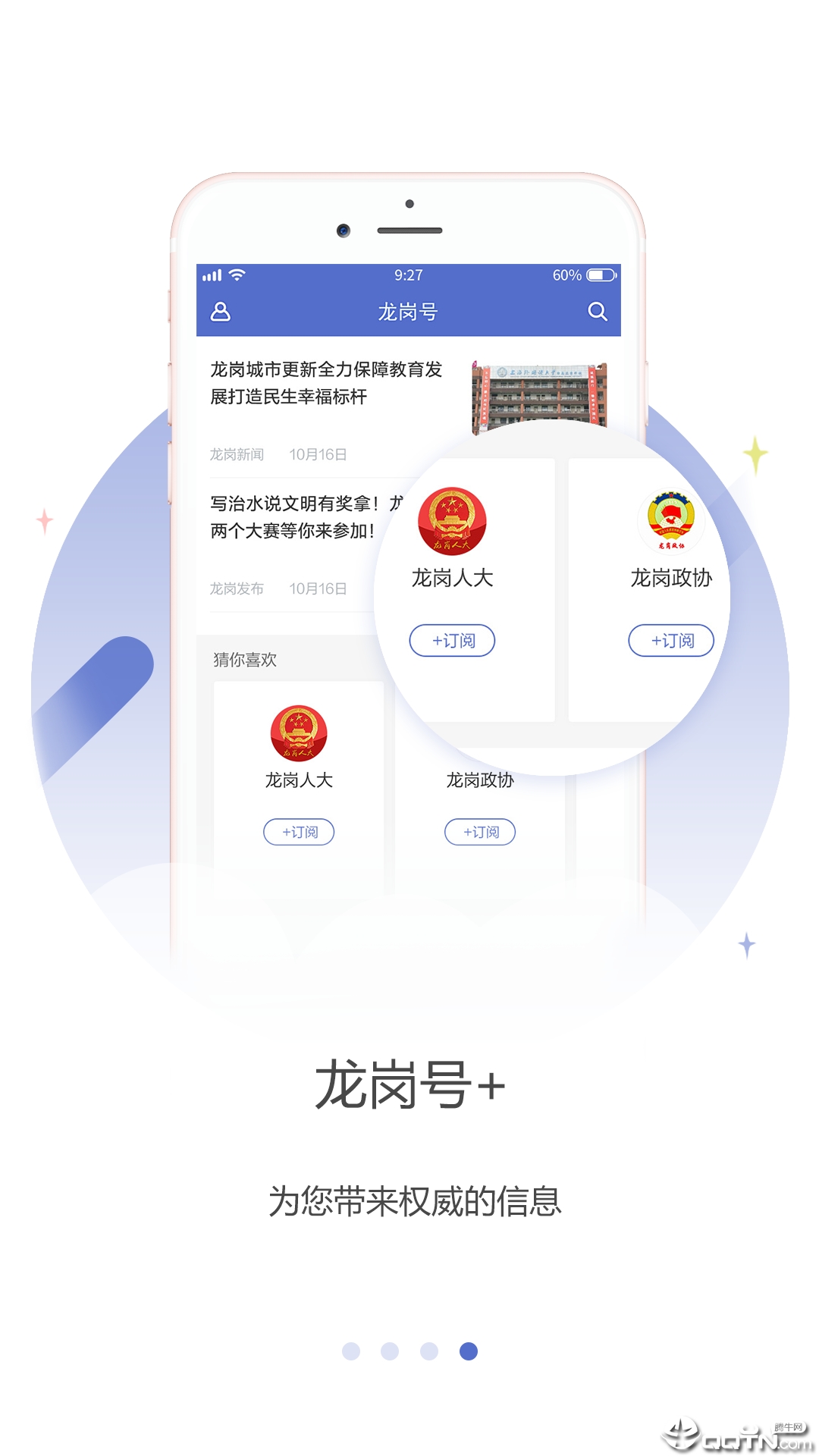Image resolution: width=819 pixels, height=1456 pixels.
Task: Click +订阅 inside the magnified circle left card
Action: click(453, 641)
